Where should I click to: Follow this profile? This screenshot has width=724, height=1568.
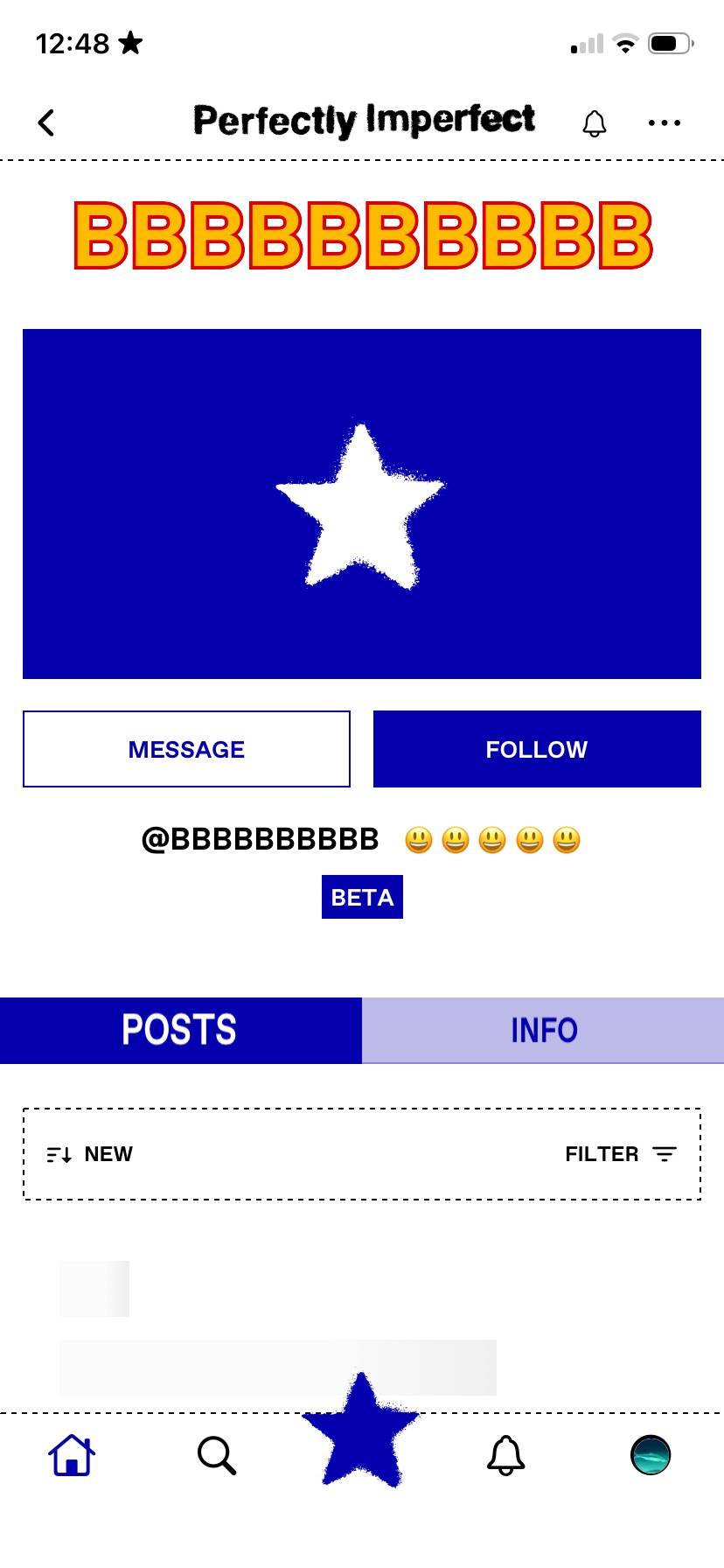point(537,749)
